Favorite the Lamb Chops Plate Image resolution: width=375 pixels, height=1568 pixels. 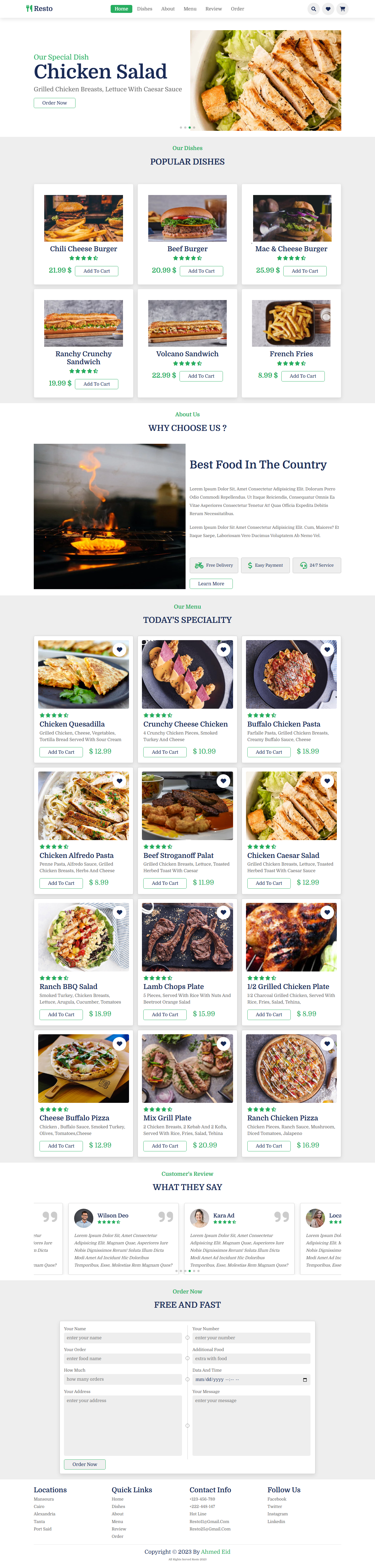click(223, 912)
